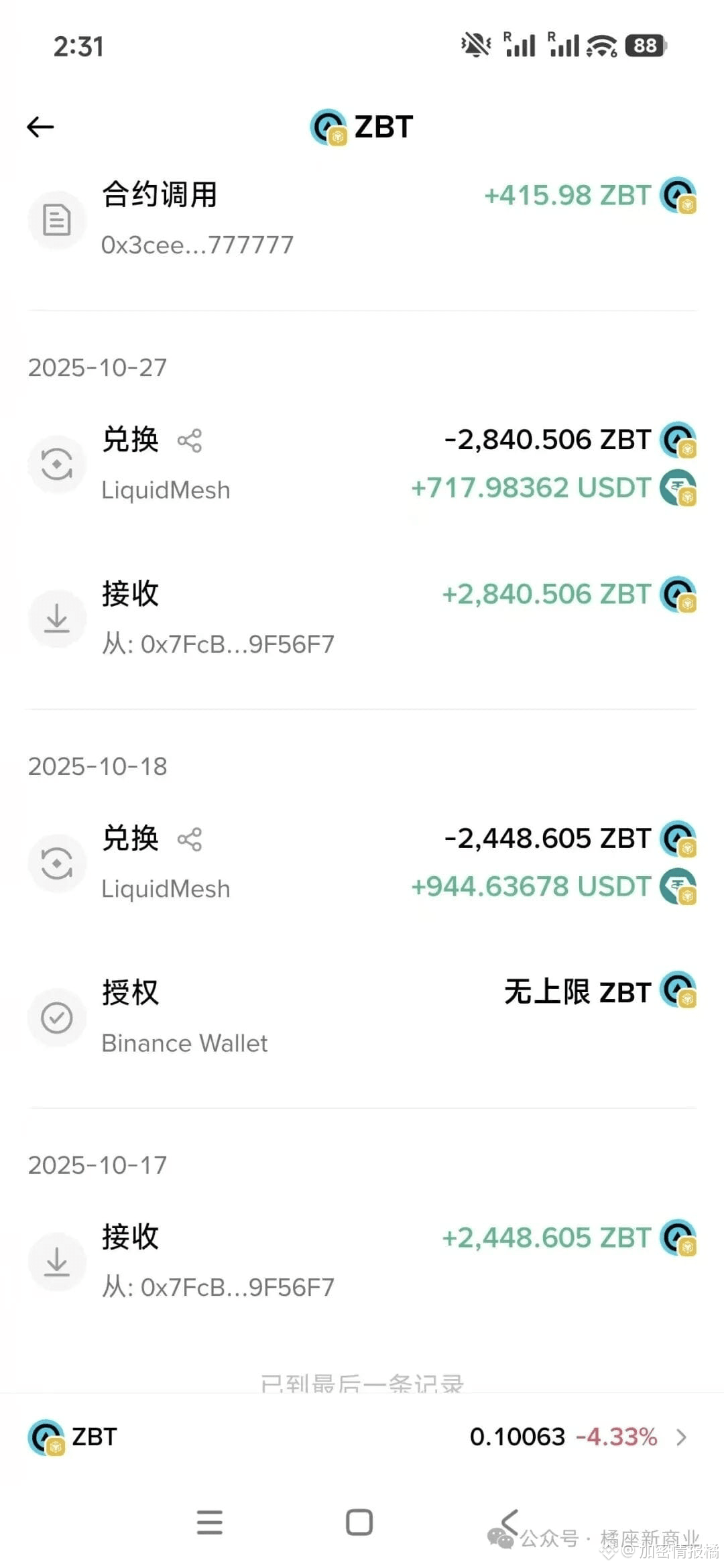Viewport: 724px width, 1568px height.
Task: Tap the USDT coin icon beside +717.98362
Action: (677, 487)
